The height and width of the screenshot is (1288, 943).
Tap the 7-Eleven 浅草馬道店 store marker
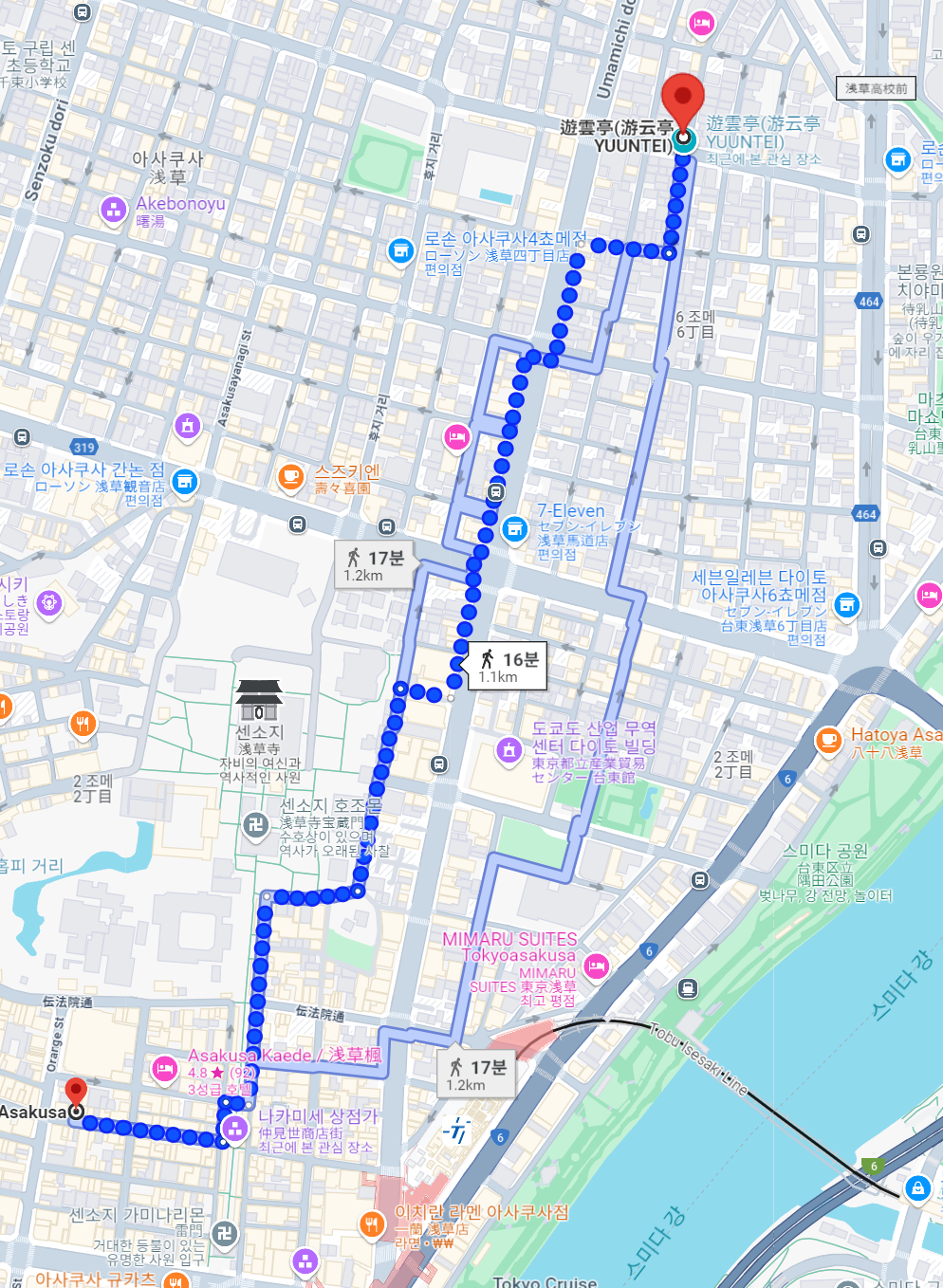(515, 529)
